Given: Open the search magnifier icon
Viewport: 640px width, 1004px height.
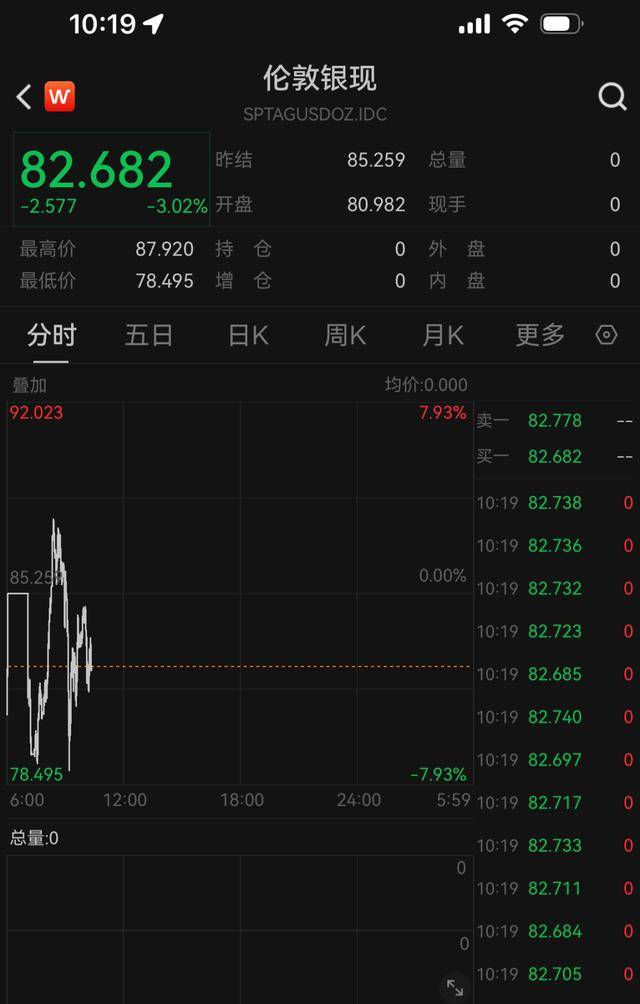Looking at the screenshot, I should click(x=611, y=97).
